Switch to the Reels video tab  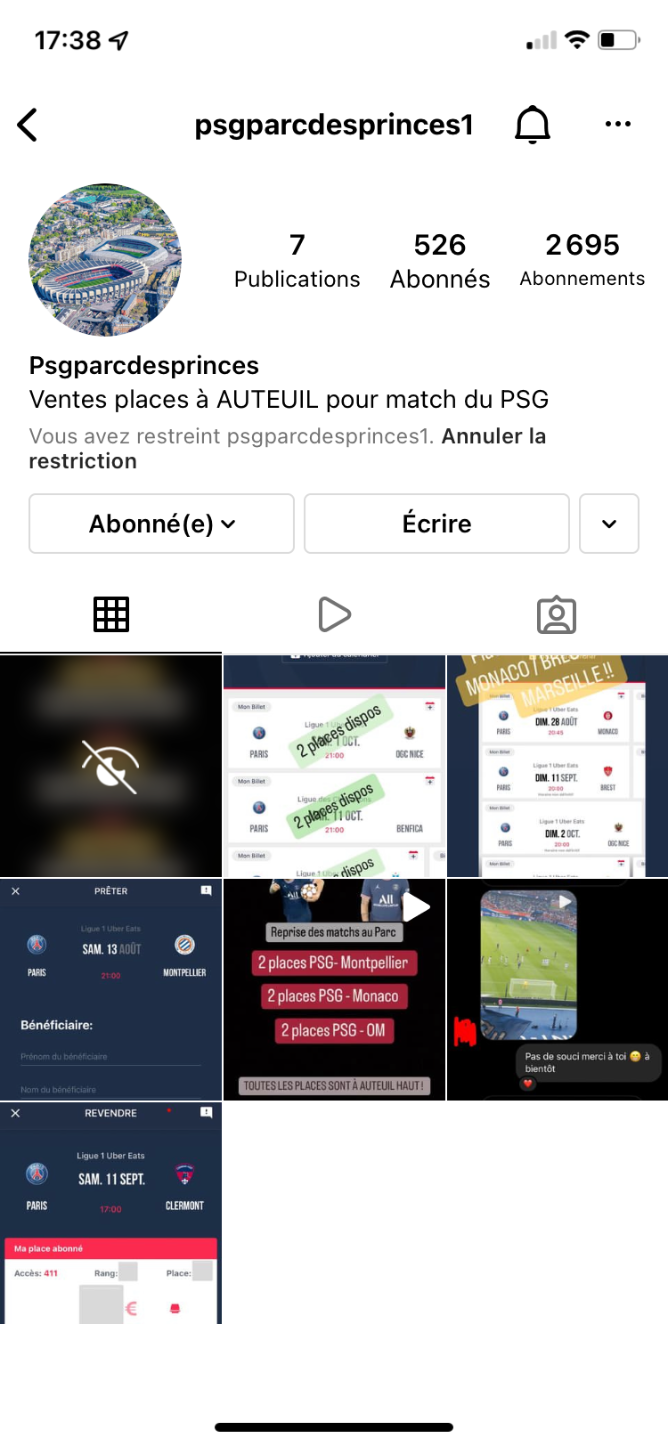tap(334, 614)
